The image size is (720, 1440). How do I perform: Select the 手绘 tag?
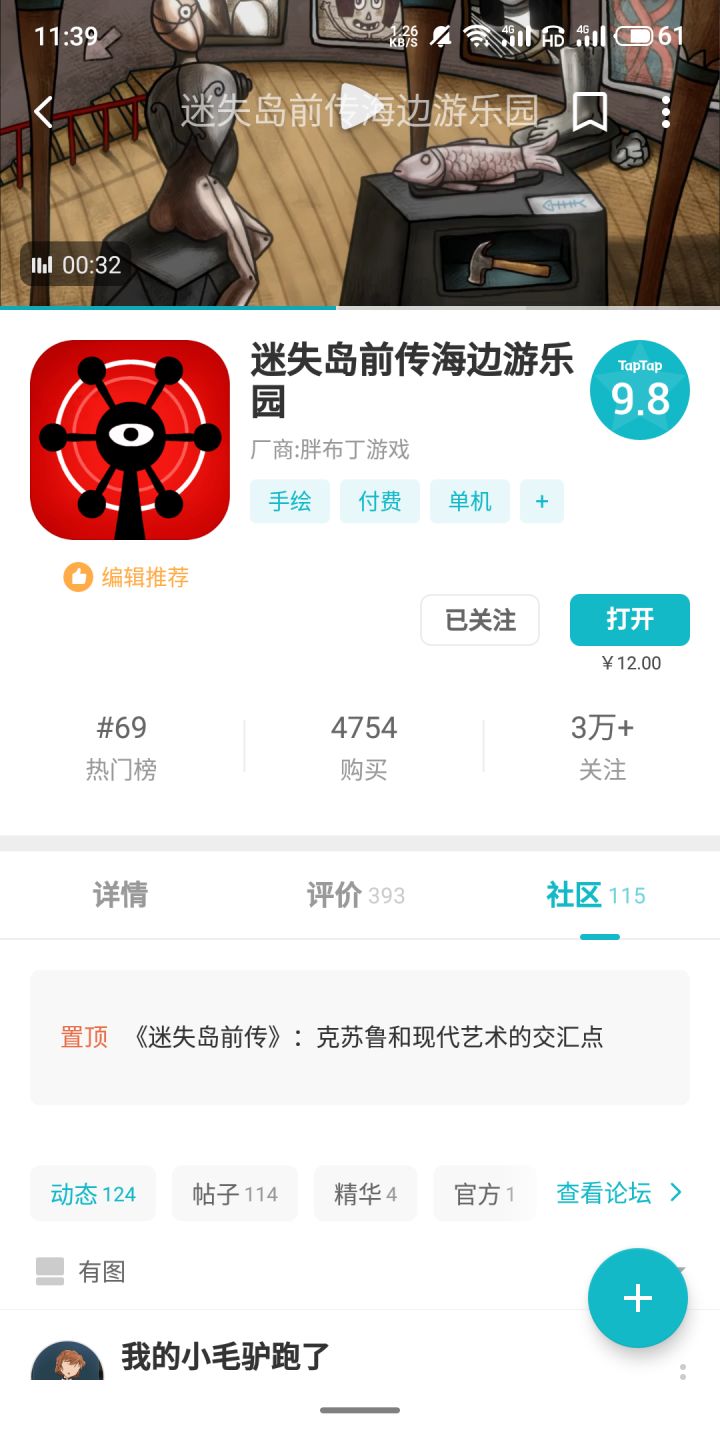[289, 501]
